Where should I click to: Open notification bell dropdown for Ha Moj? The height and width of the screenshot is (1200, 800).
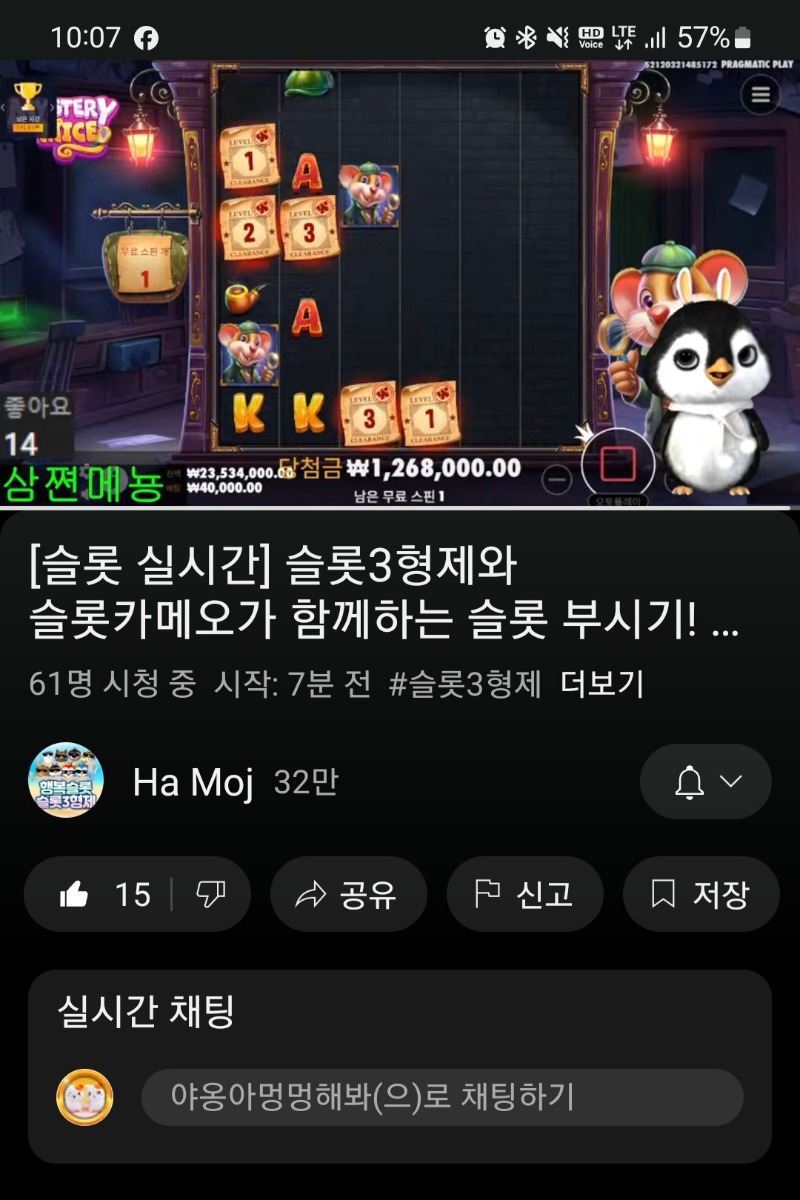[x=705, y=782]
